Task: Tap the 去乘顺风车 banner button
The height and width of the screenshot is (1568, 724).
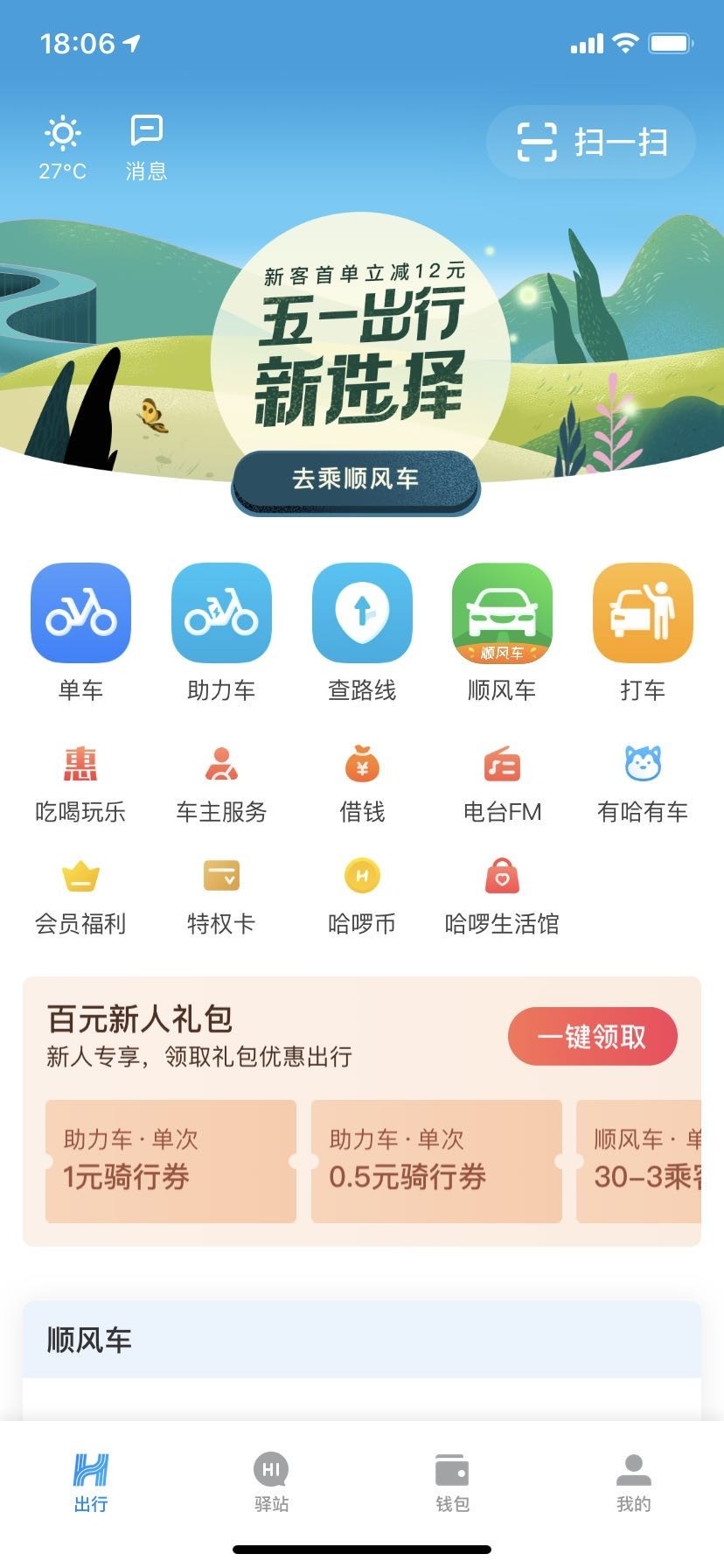Action: coord(355,479)
